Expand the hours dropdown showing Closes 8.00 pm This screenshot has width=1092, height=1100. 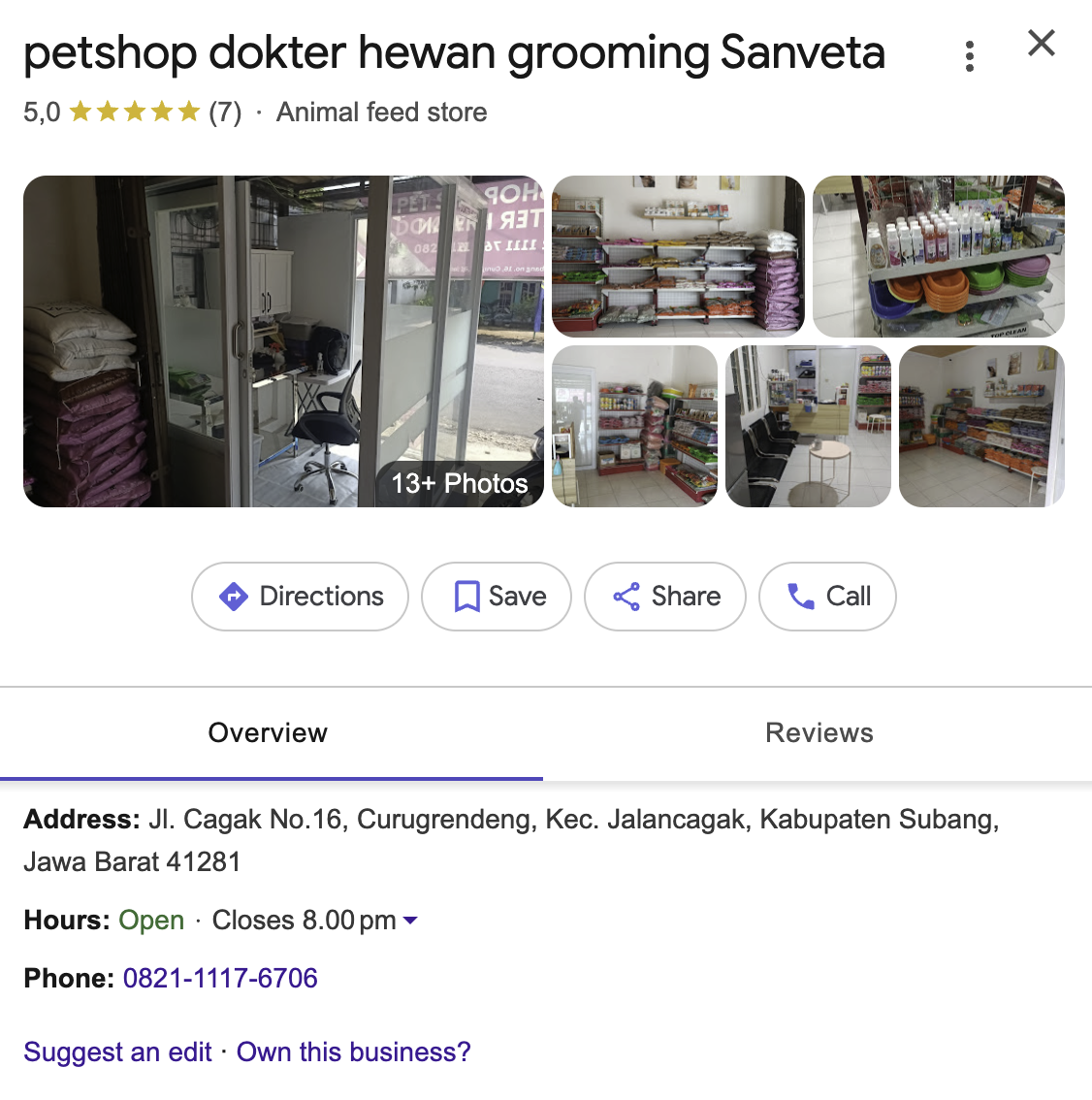(x=410, y=920)
